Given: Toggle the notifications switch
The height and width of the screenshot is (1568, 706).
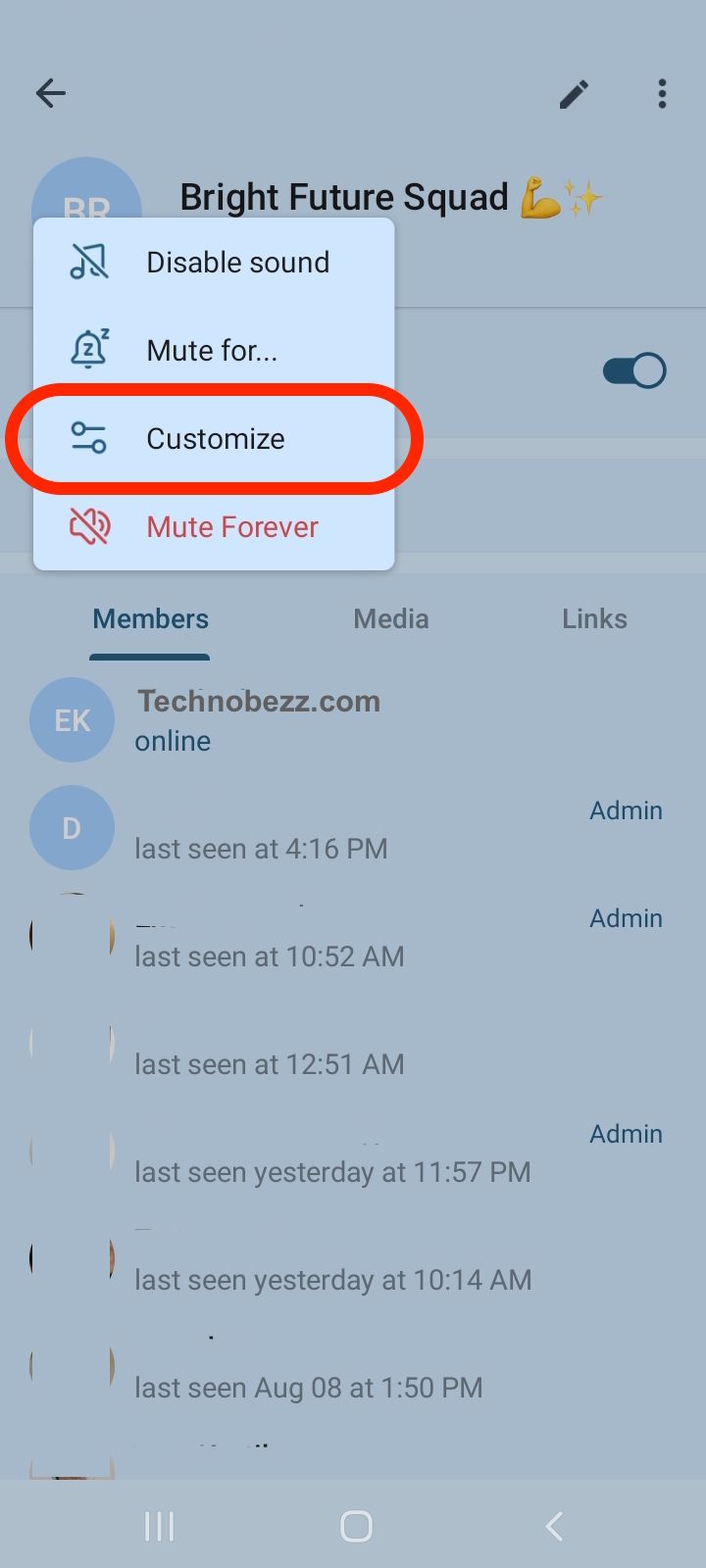Looking at the screenshot, I should click(x=634, y=371).
